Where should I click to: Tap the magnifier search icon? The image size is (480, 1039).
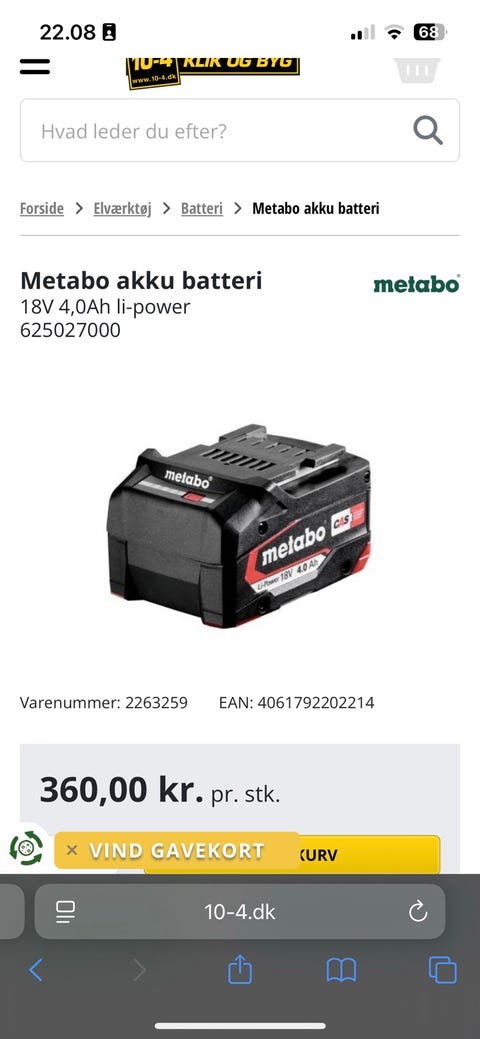pos(428,131)
